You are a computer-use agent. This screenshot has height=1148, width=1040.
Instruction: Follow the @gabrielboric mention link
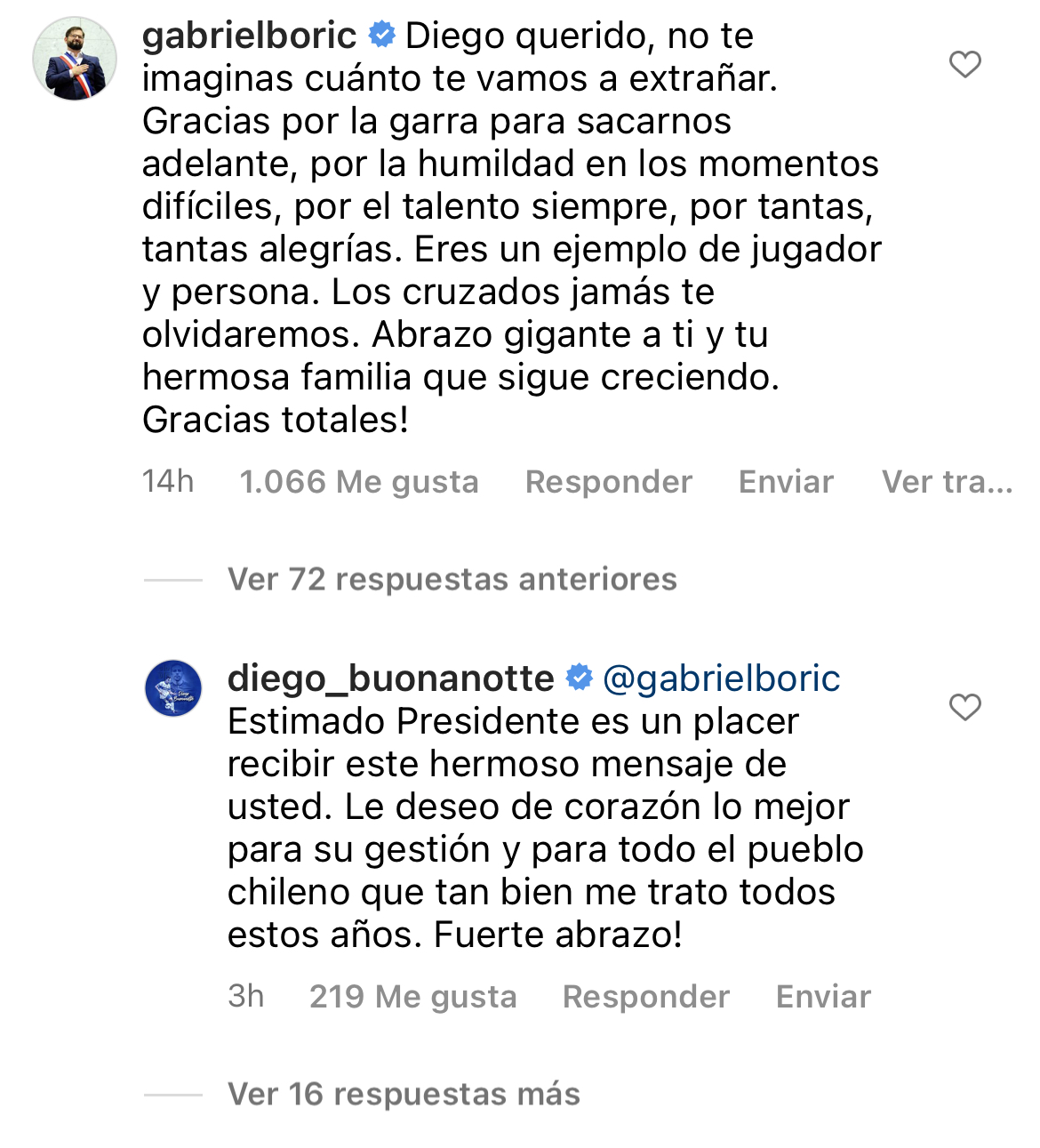[721, 679]
